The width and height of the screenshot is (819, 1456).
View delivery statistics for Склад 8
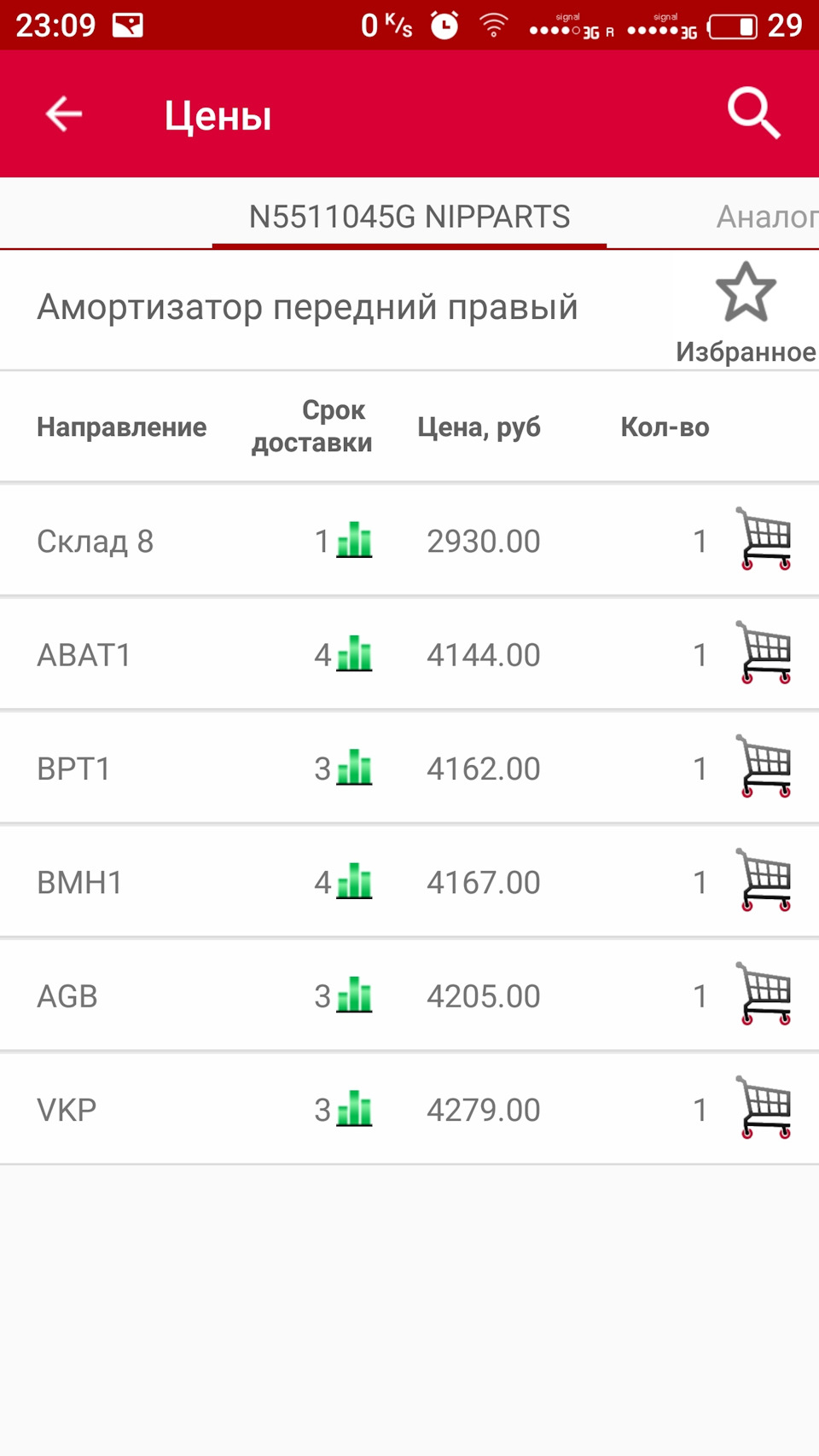pos(354,541)
